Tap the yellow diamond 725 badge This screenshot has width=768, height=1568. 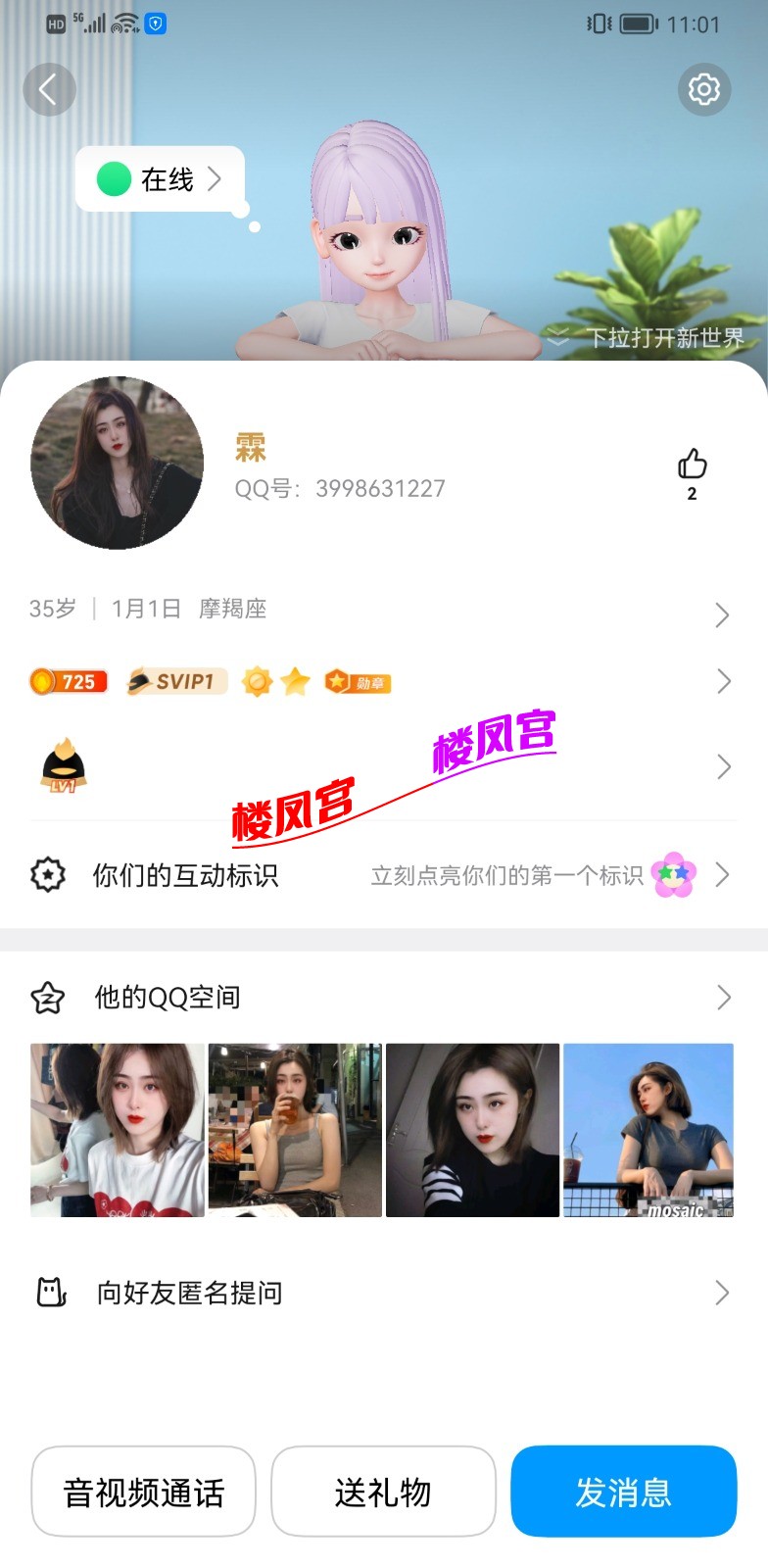pos(68,680)
